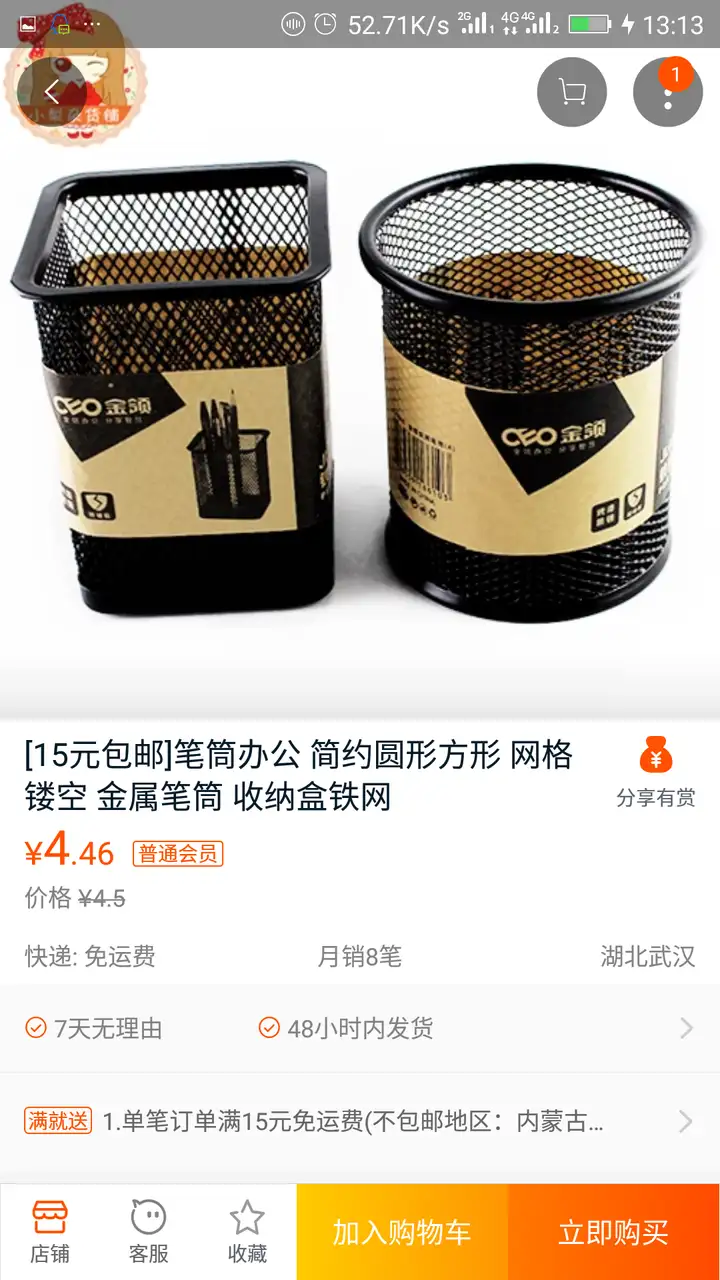Viewport: 720px width, 1280px height.
Task: Visit the 店铺 store page
Action: (x=50, y=1232)
